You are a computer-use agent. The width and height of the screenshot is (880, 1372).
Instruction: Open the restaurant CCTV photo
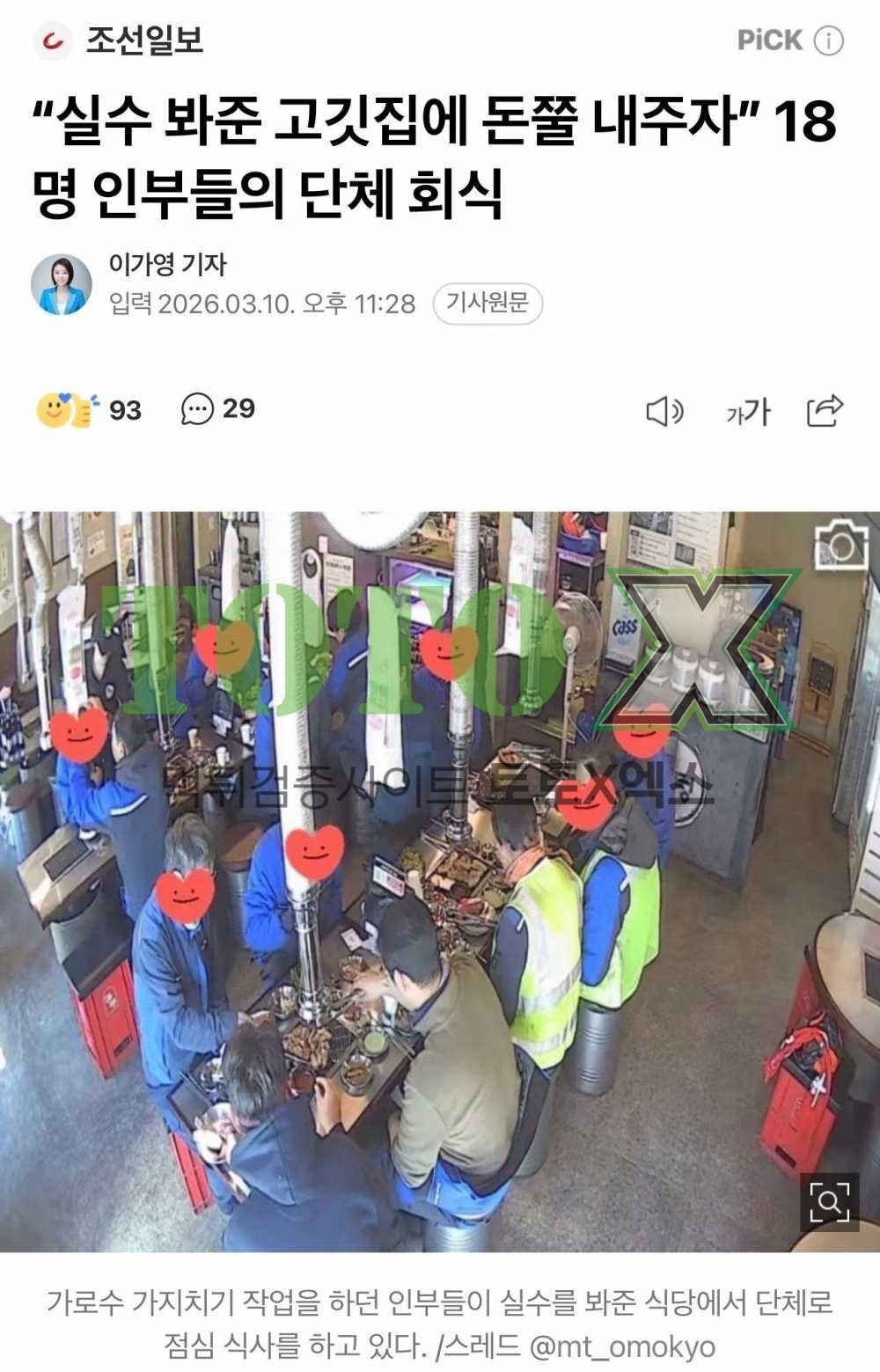pos(440,882)
